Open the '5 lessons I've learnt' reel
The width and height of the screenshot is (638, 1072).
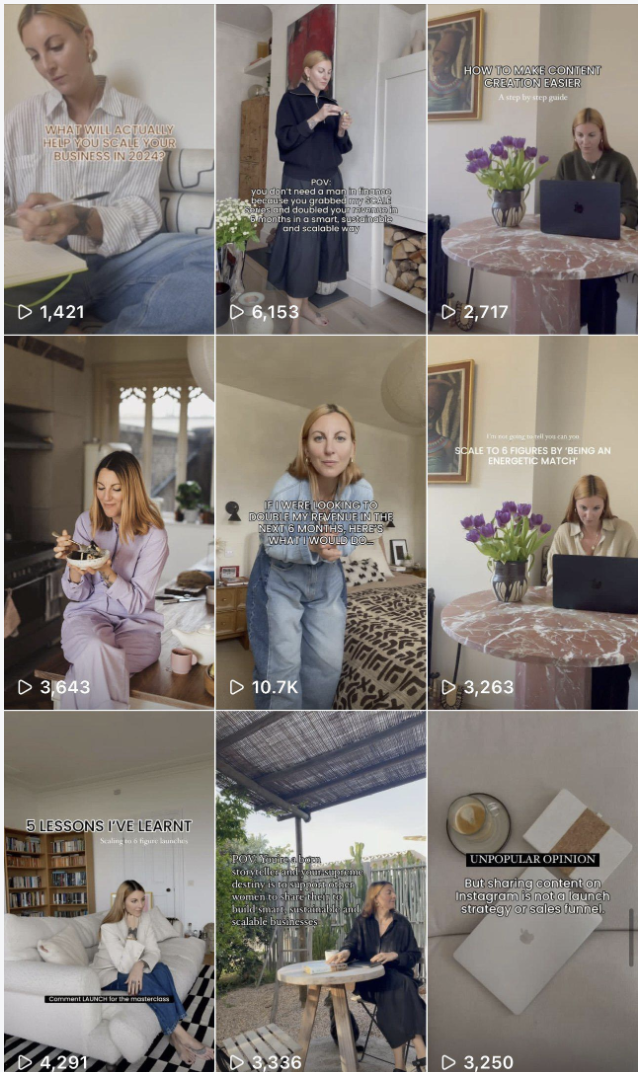click(x=108, y=890)
